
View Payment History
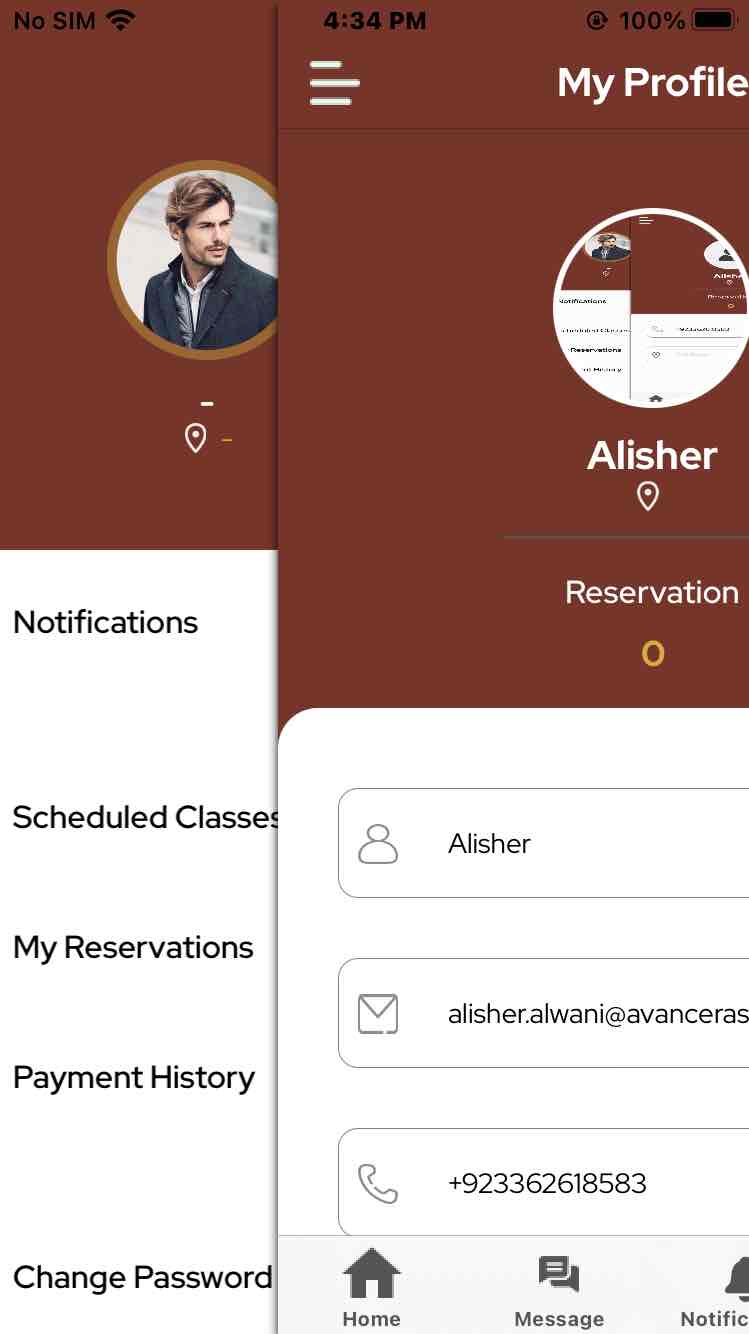click(134, 1077)
